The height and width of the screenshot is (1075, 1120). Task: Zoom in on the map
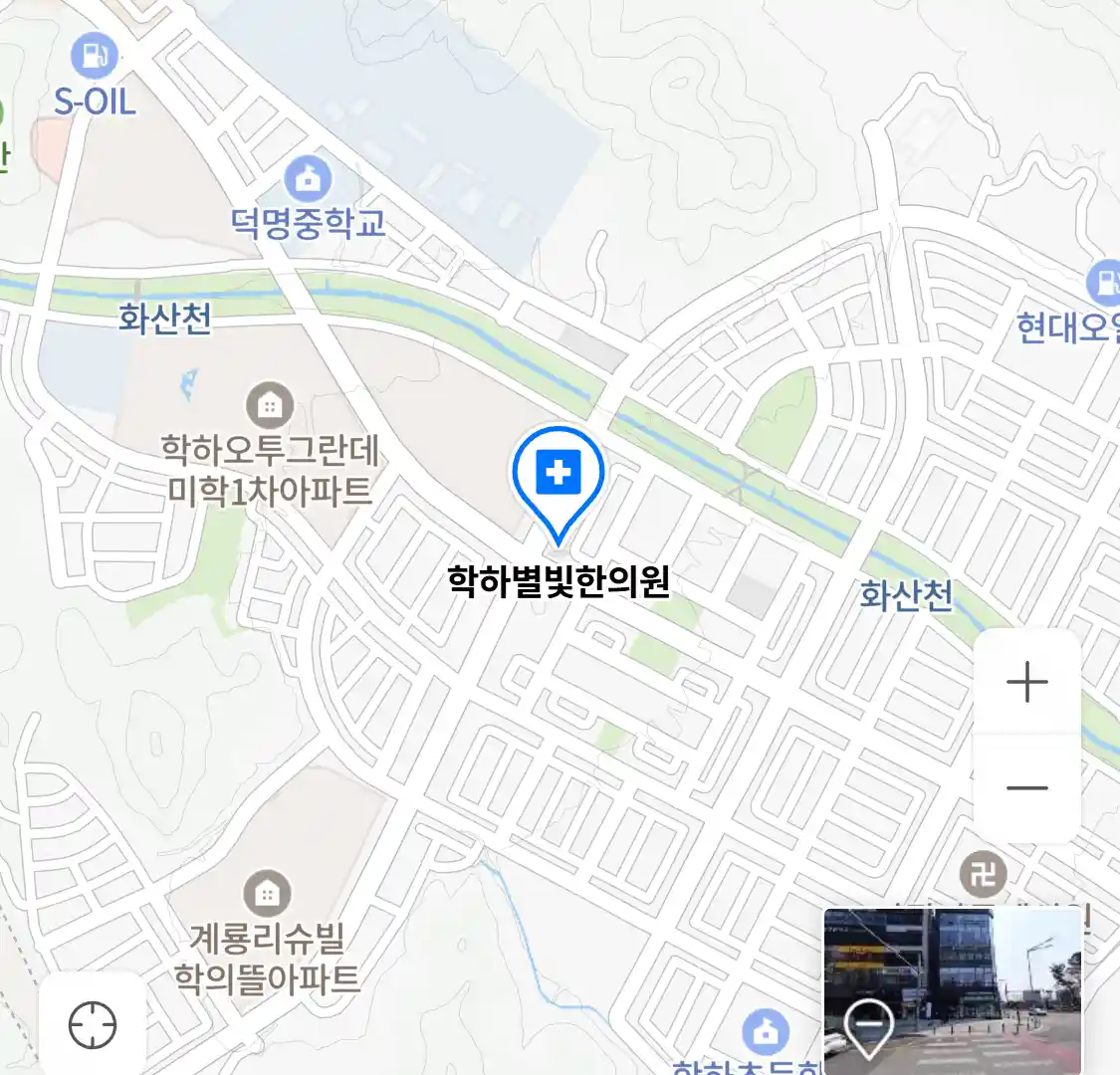click(1026, 683)
